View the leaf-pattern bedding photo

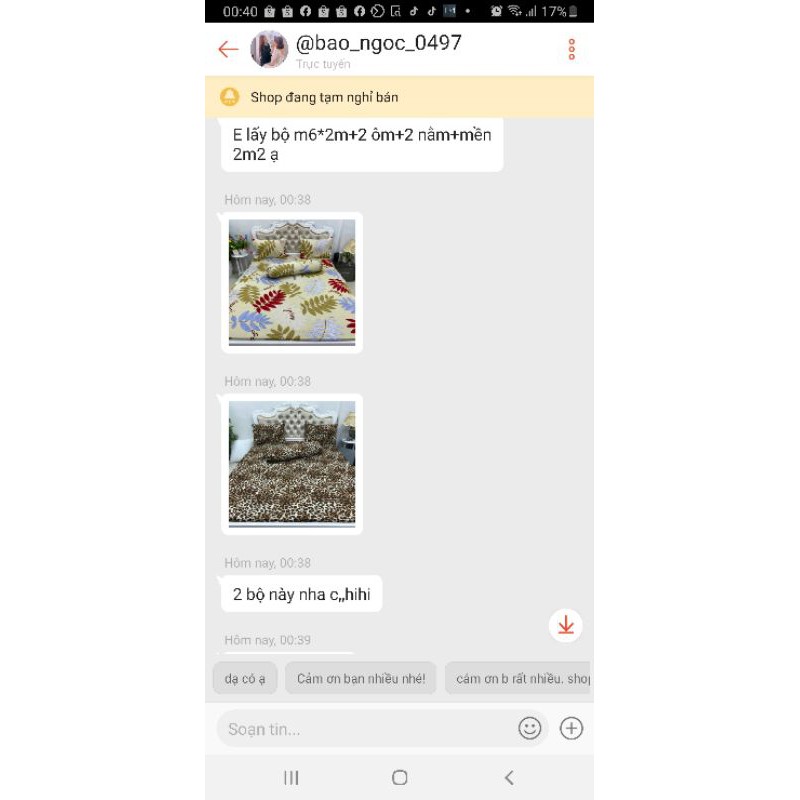pyautogui.click(x=292, y=282)
